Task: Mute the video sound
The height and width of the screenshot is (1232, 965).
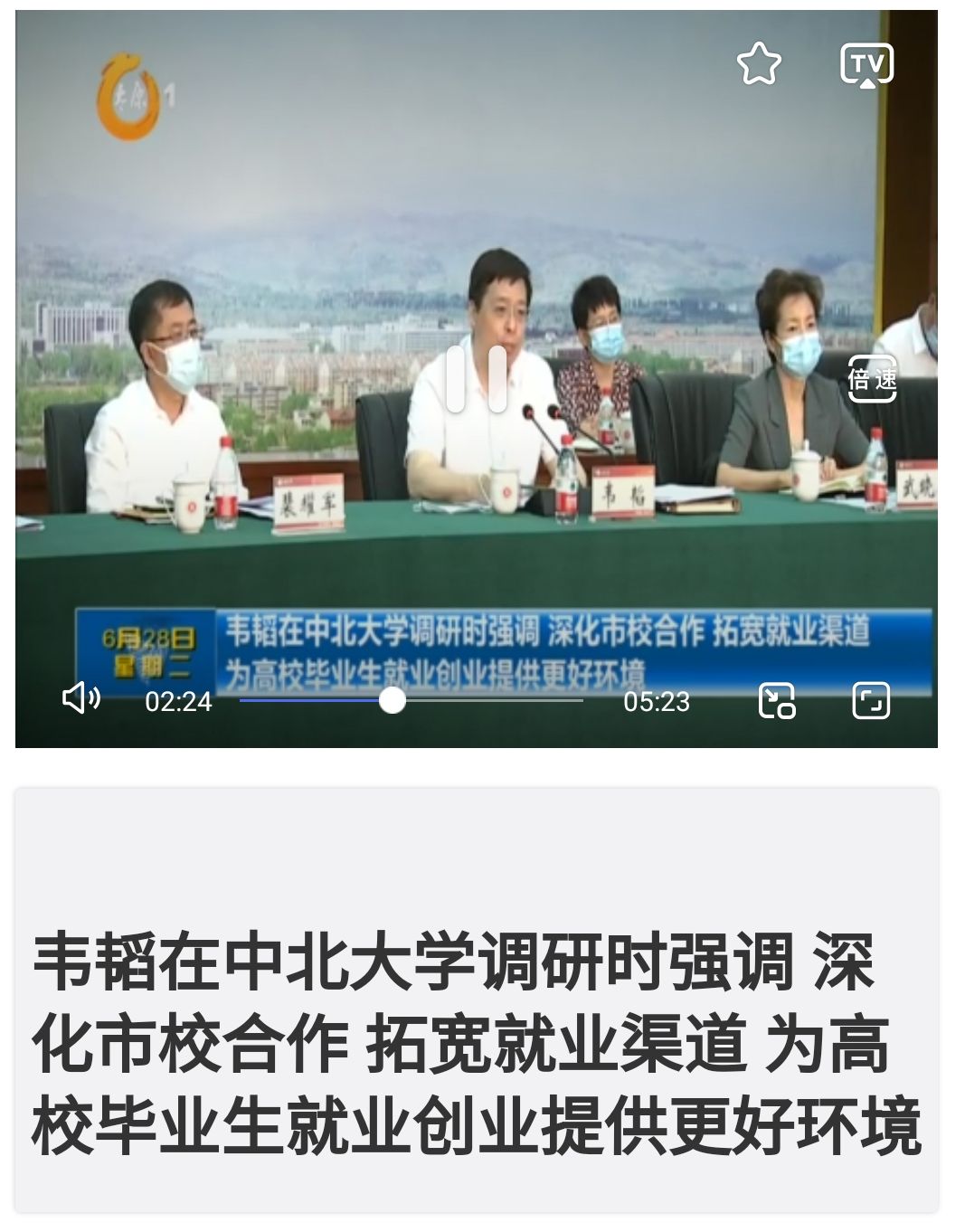Action: tap(80, 698)
